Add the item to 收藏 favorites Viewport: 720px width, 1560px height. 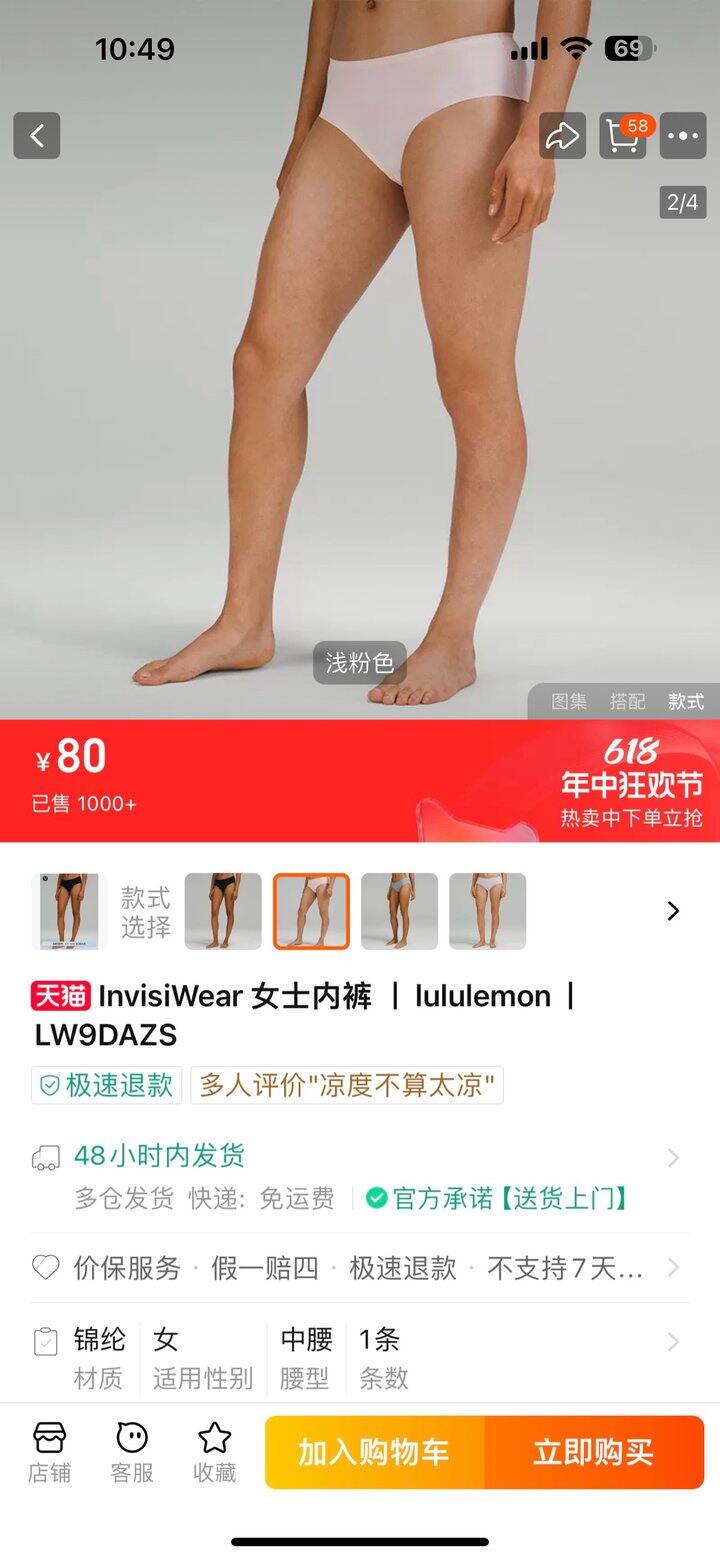(215, 1452)
